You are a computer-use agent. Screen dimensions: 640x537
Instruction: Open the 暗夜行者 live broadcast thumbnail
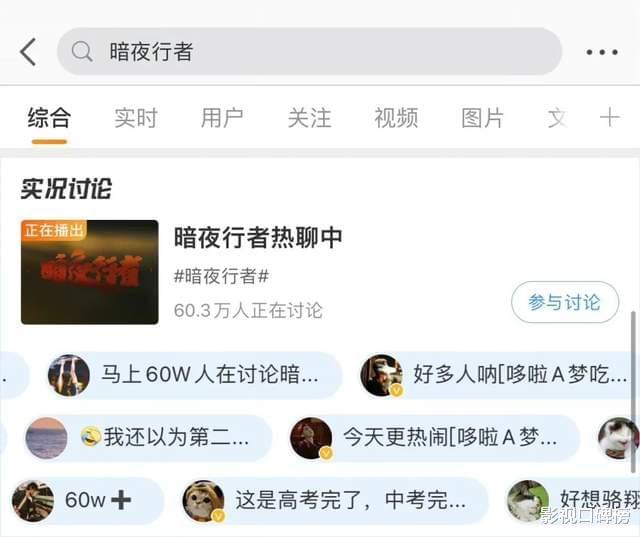click(90, 272)
